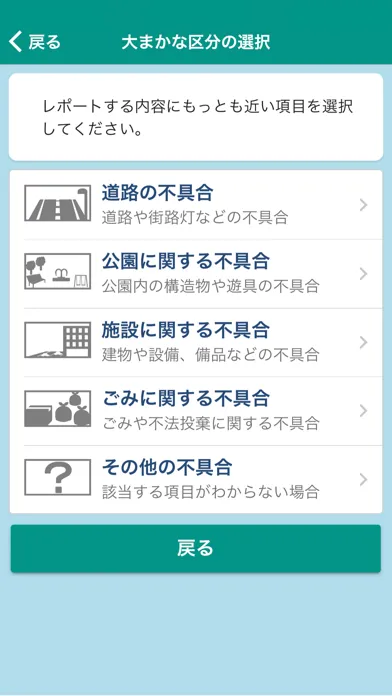Screen dimensions: 392x696
Task: Open その他の不具合 category
Action: tap(196, 479)
